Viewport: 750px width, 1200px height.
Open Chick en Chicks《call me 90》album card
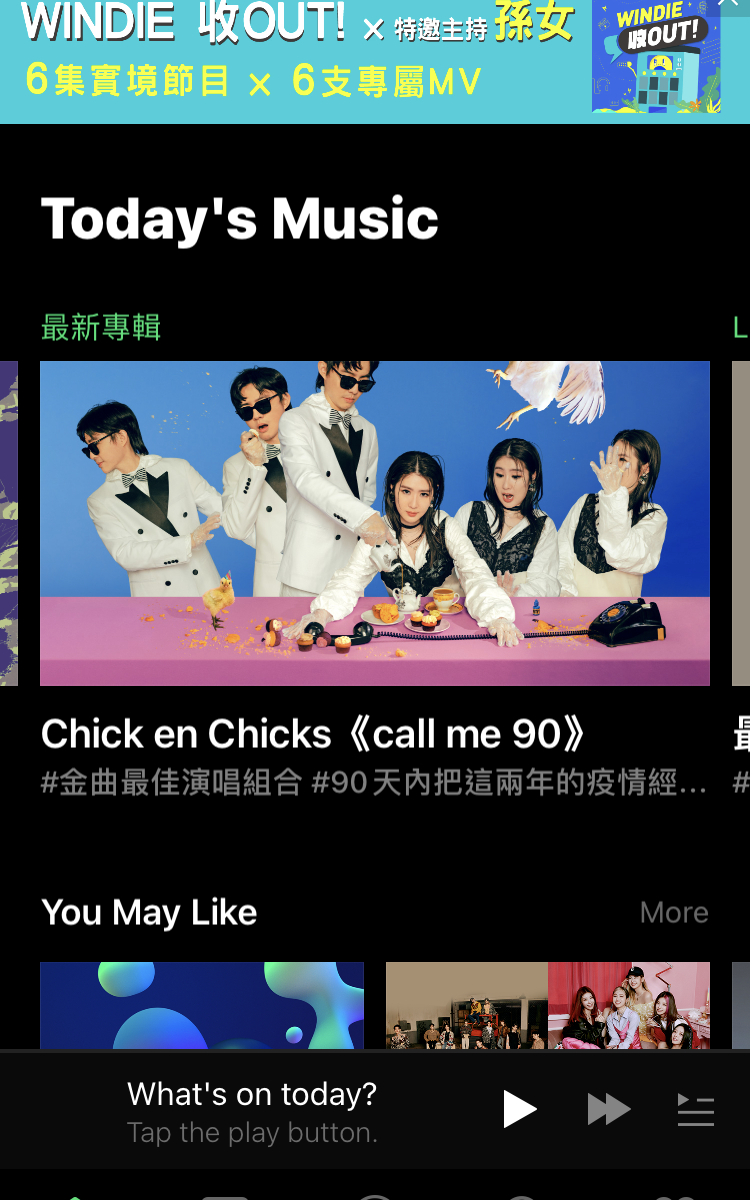pyautogui.click(x=375, y=523)
